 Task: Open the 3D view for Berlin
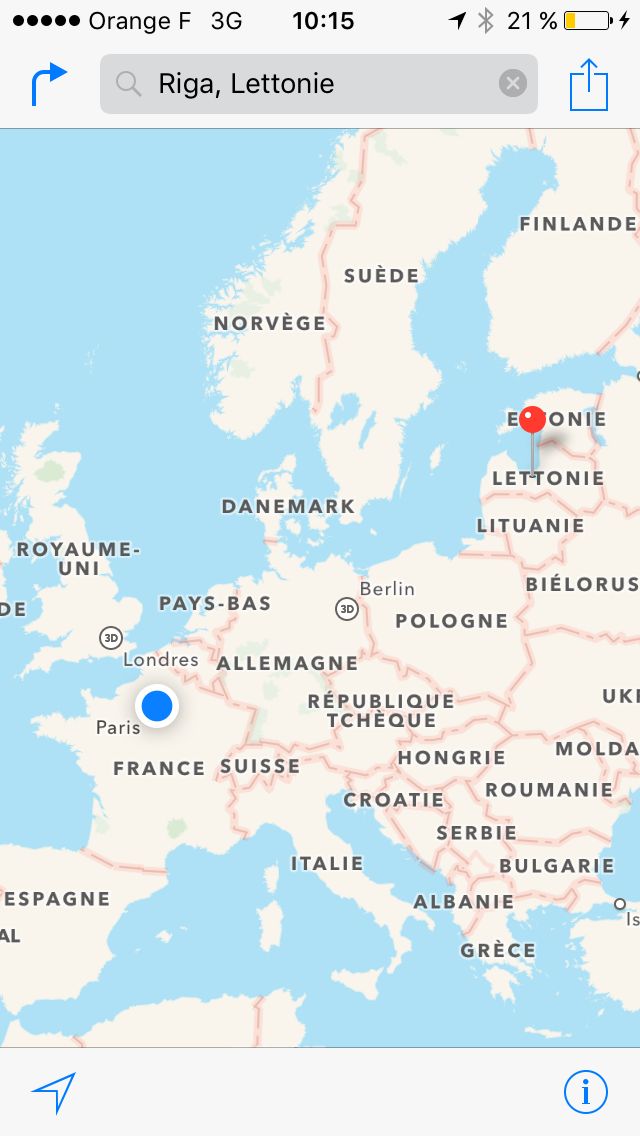pyautogui.click(x=347, y=609)
